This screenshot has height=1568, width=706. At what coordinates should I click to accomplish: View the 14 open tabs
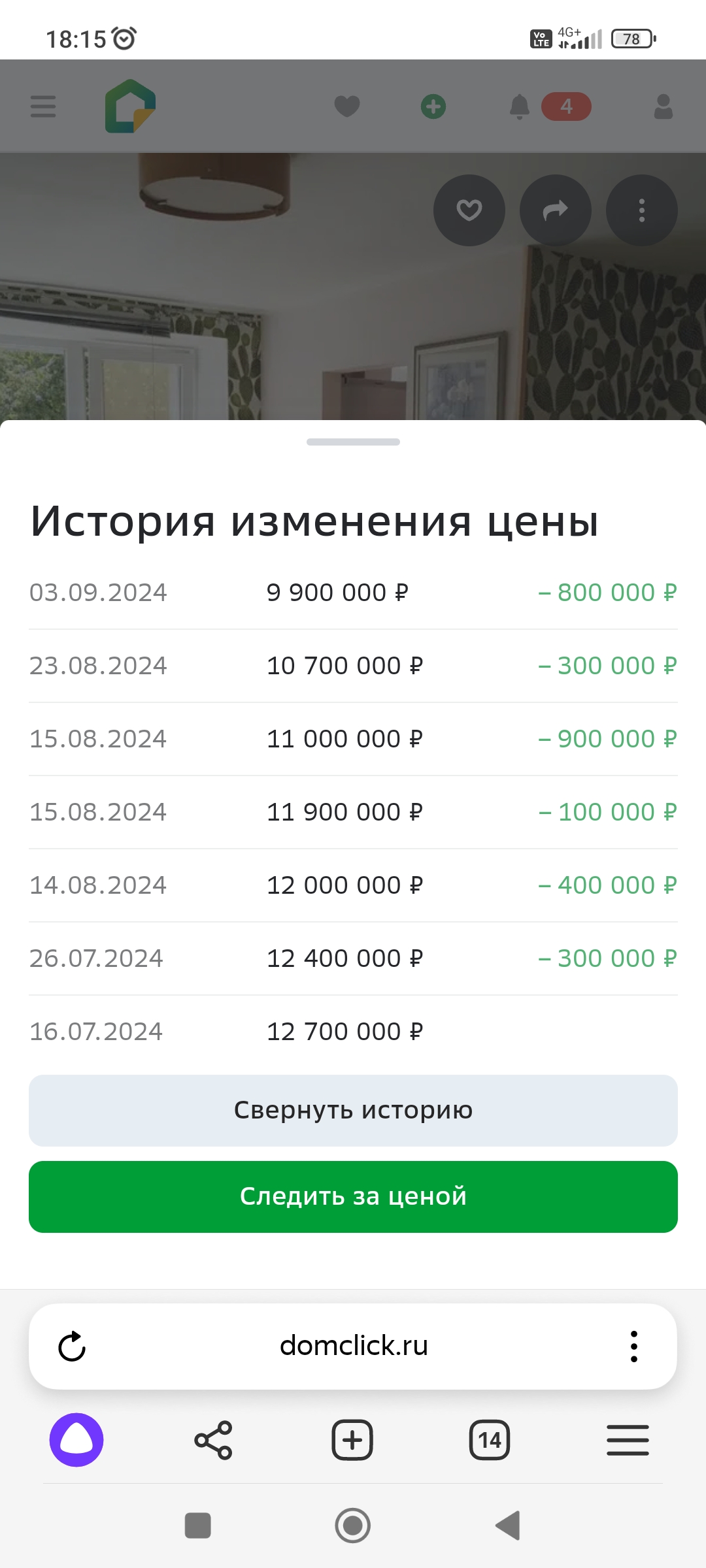[x=490, y=1440]
